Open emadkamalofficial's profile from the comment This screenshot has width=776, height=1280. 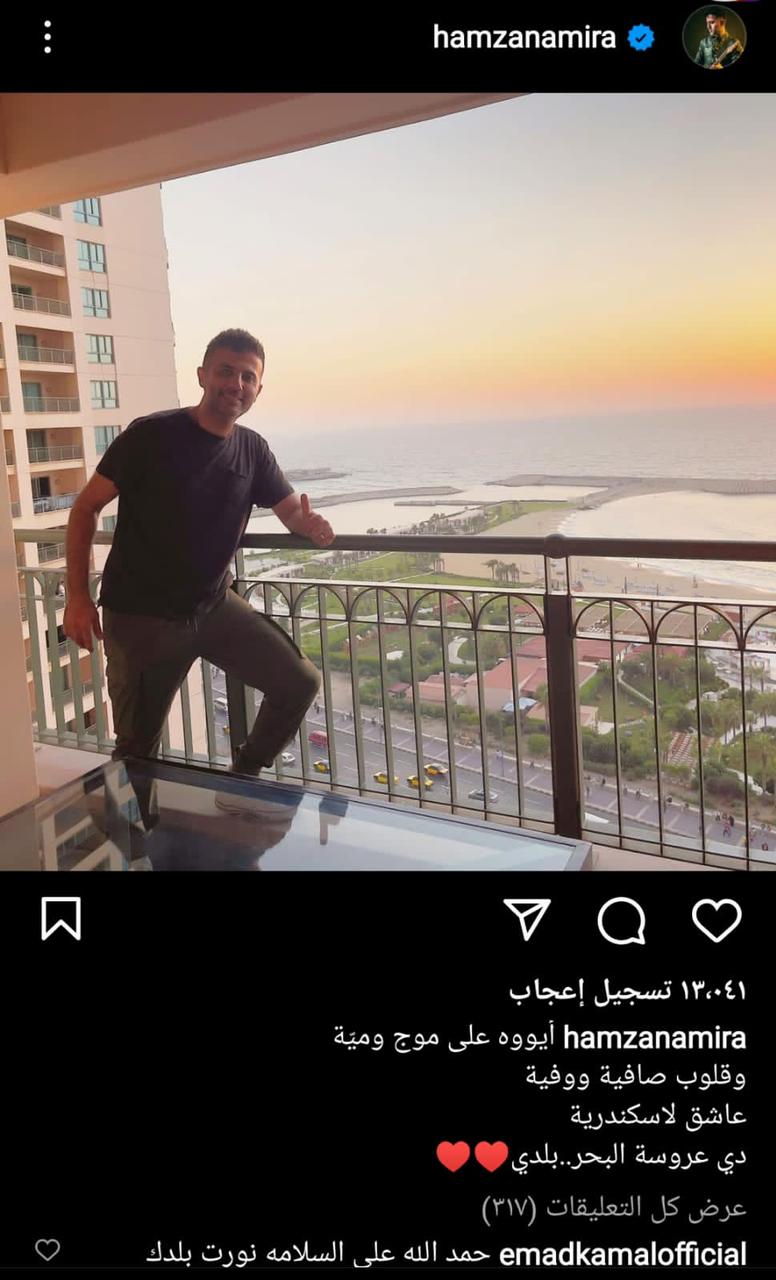[622, 1253]
